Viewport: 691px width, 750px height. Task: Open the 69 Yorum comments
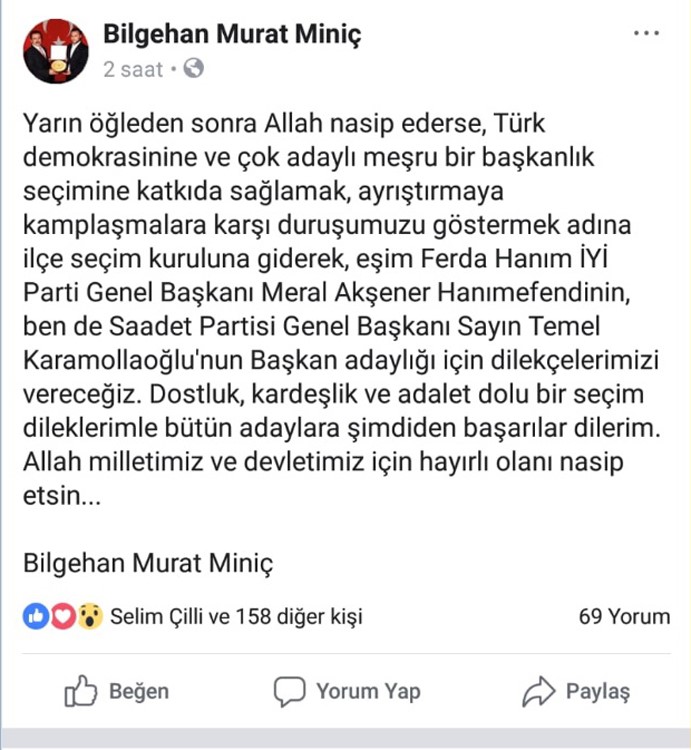point(624,616)
